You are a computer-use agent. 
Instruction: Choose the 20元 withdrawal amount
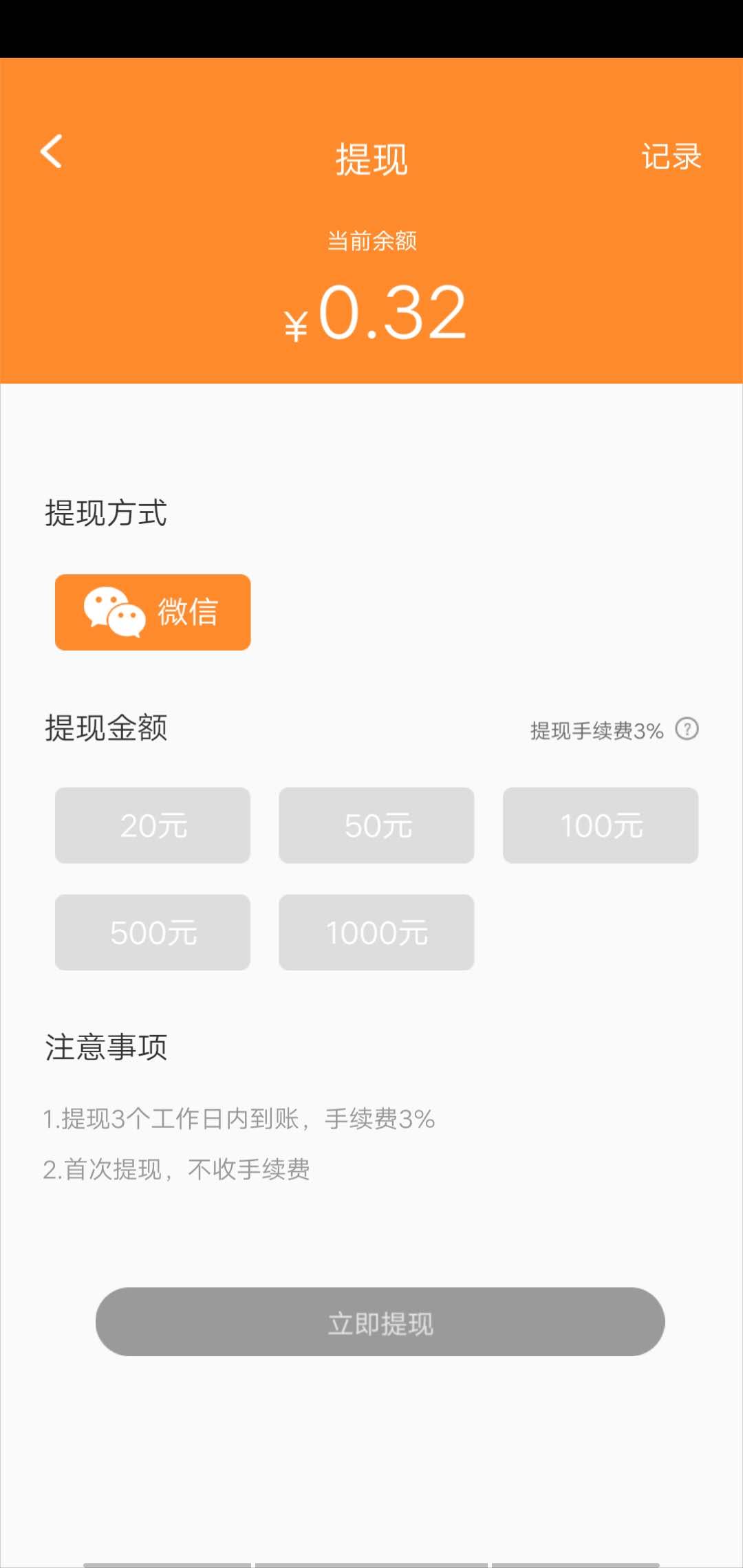[153, 825]
